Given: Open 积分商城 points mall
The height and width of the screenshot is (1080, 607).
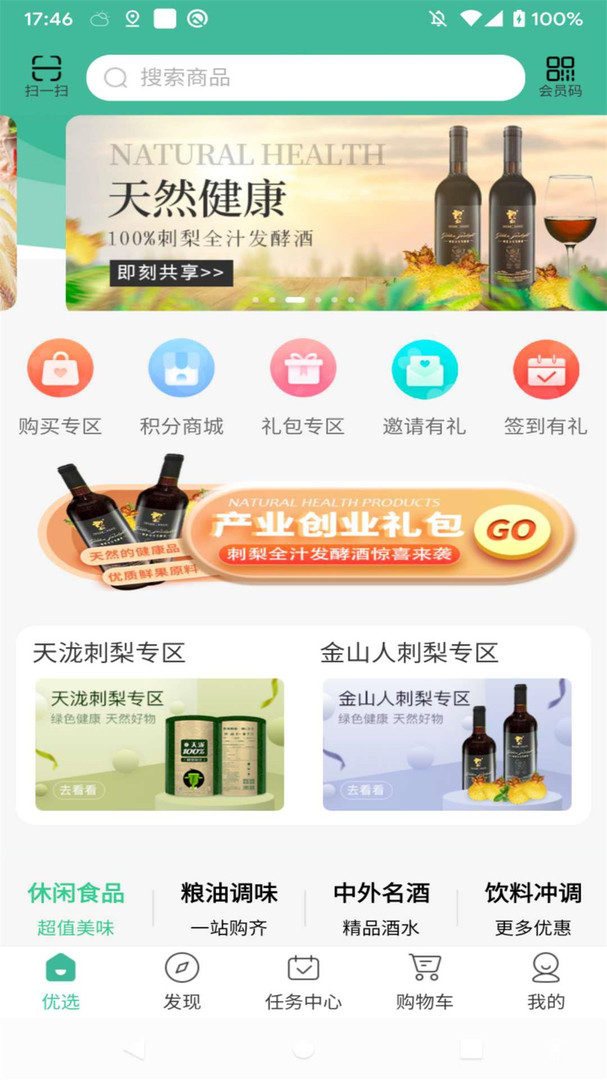Looking at the screenshot, I should [181, 386].
